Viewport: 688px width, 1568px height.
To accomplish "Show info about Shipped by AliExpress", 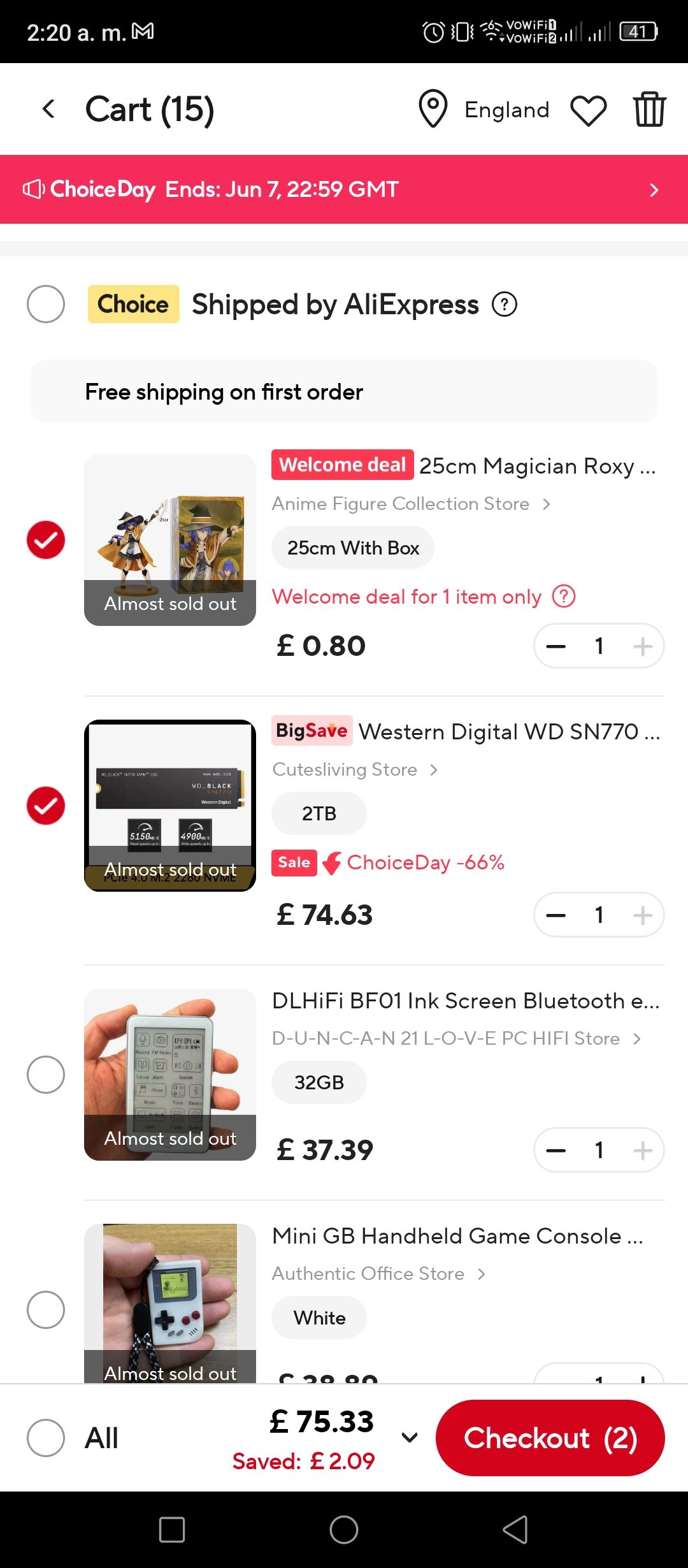I will coord(505,304).
